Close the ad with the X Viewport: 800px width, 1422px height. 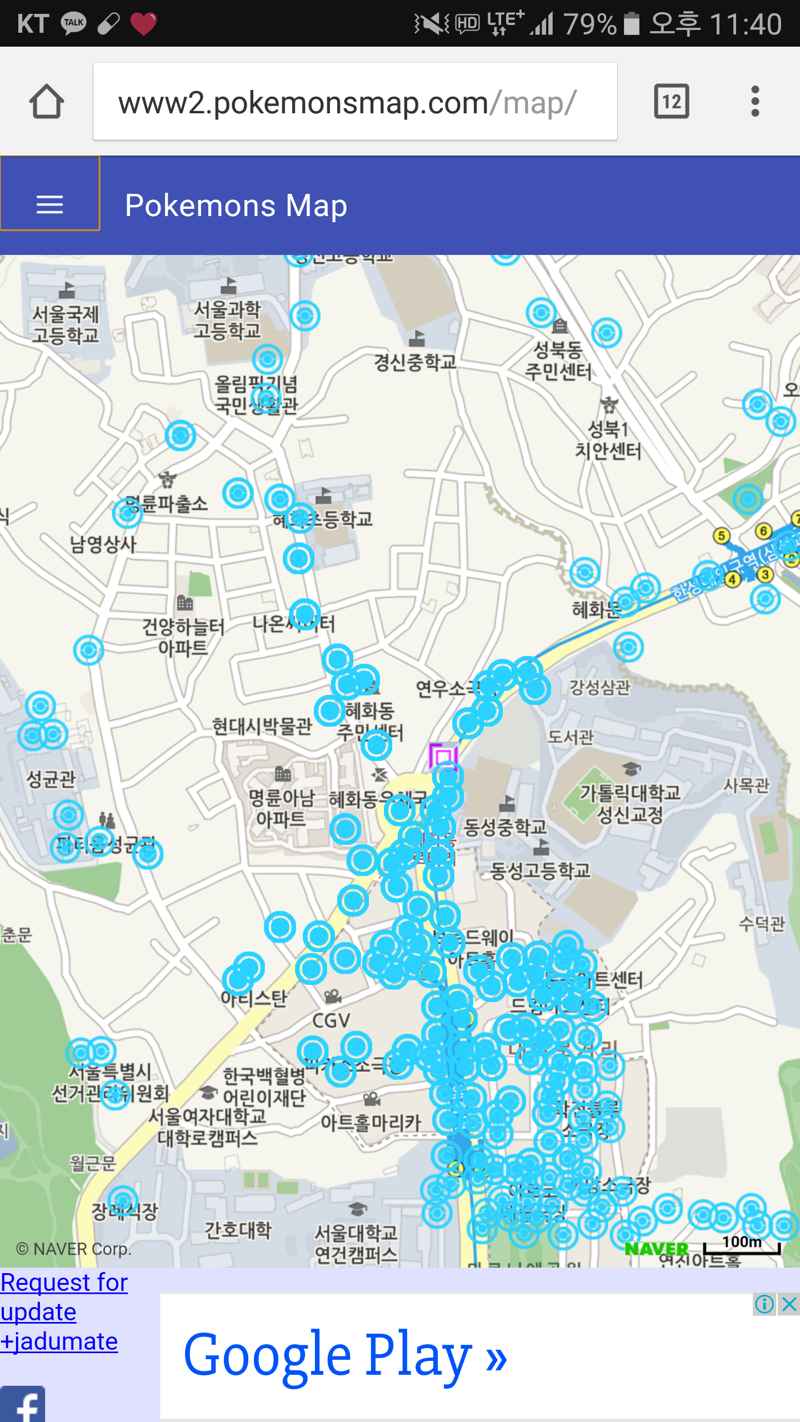pos(788,1304)
